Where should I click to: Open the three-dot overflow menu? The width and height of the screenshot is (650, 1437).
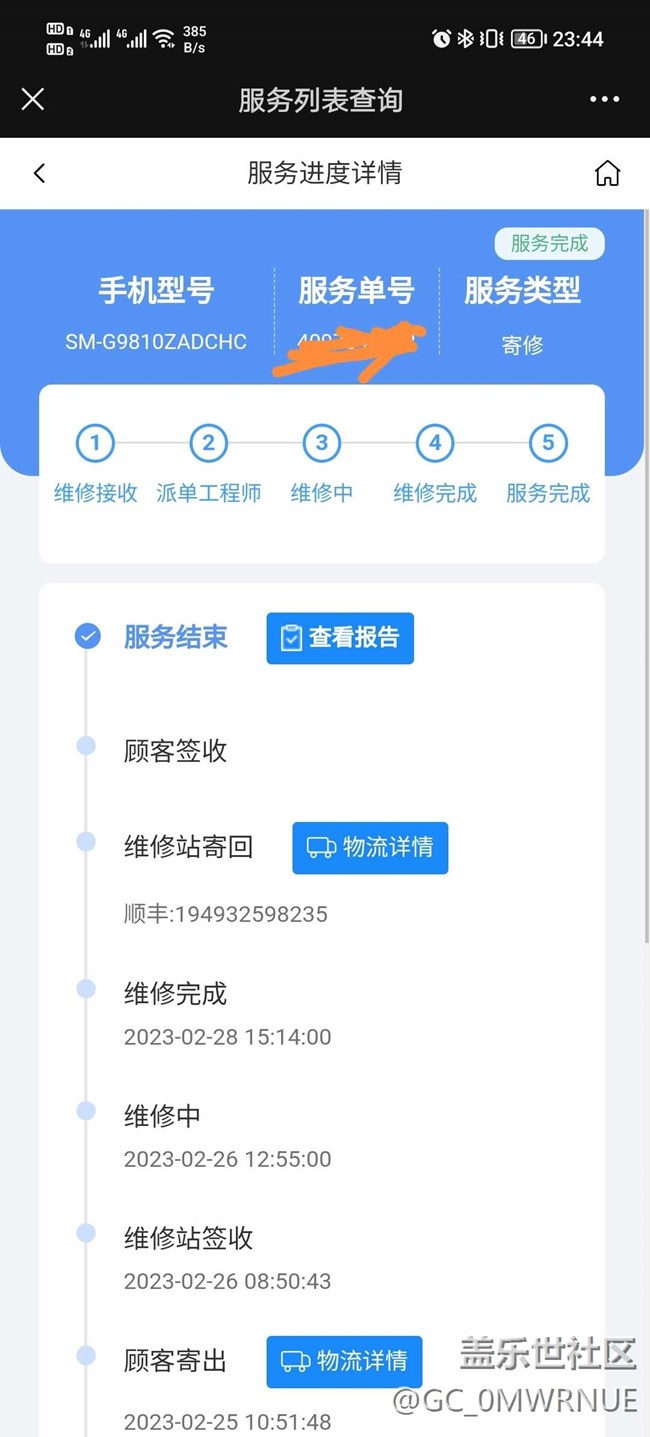(x=604, y=99)
